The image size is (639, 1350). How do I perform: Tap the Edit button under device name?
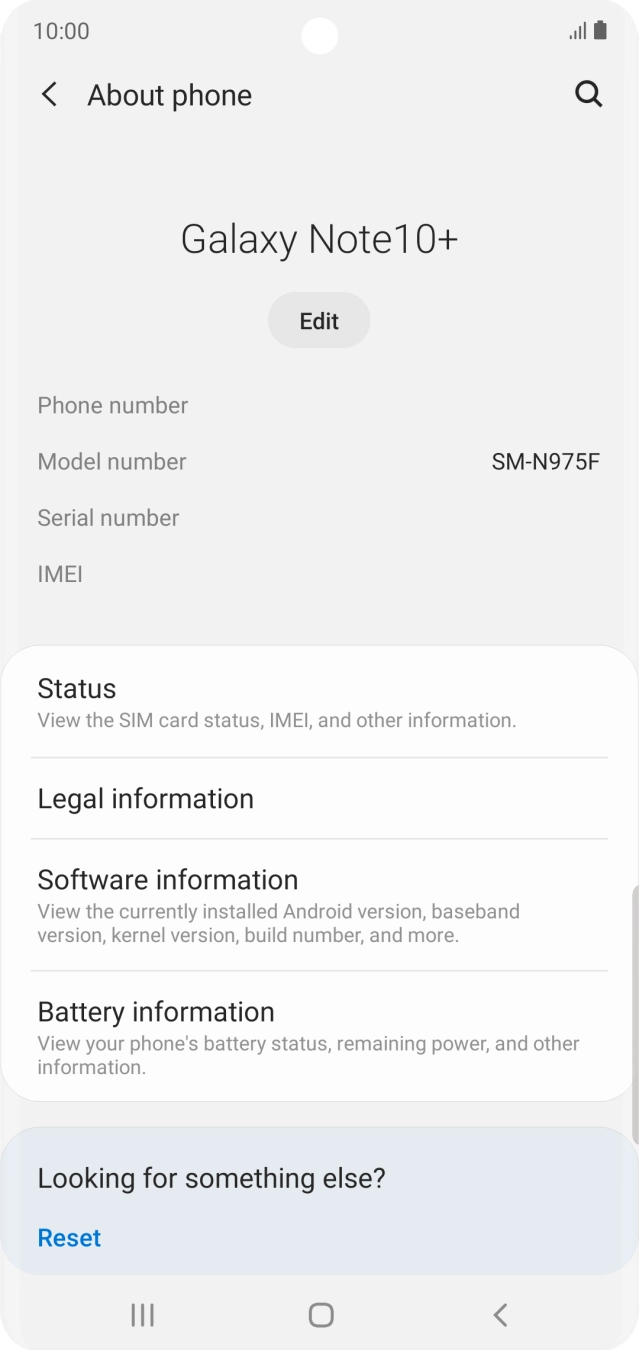click(319, 321)
